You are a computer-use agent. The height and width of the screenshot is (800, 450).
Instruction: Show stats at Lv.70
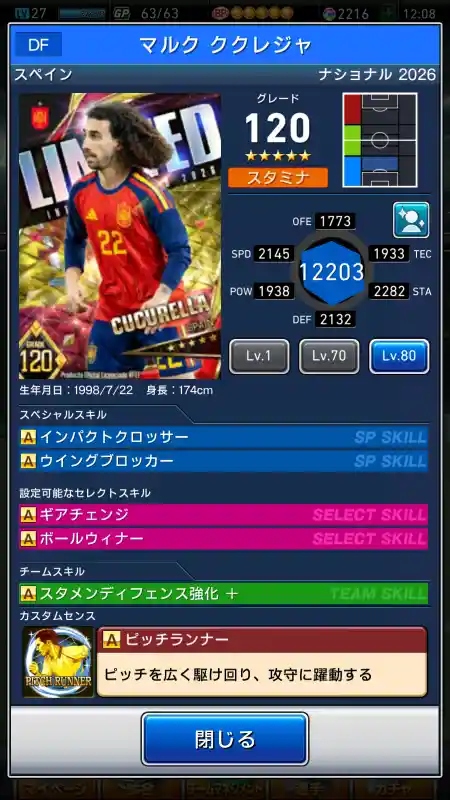tap(329, 356)
